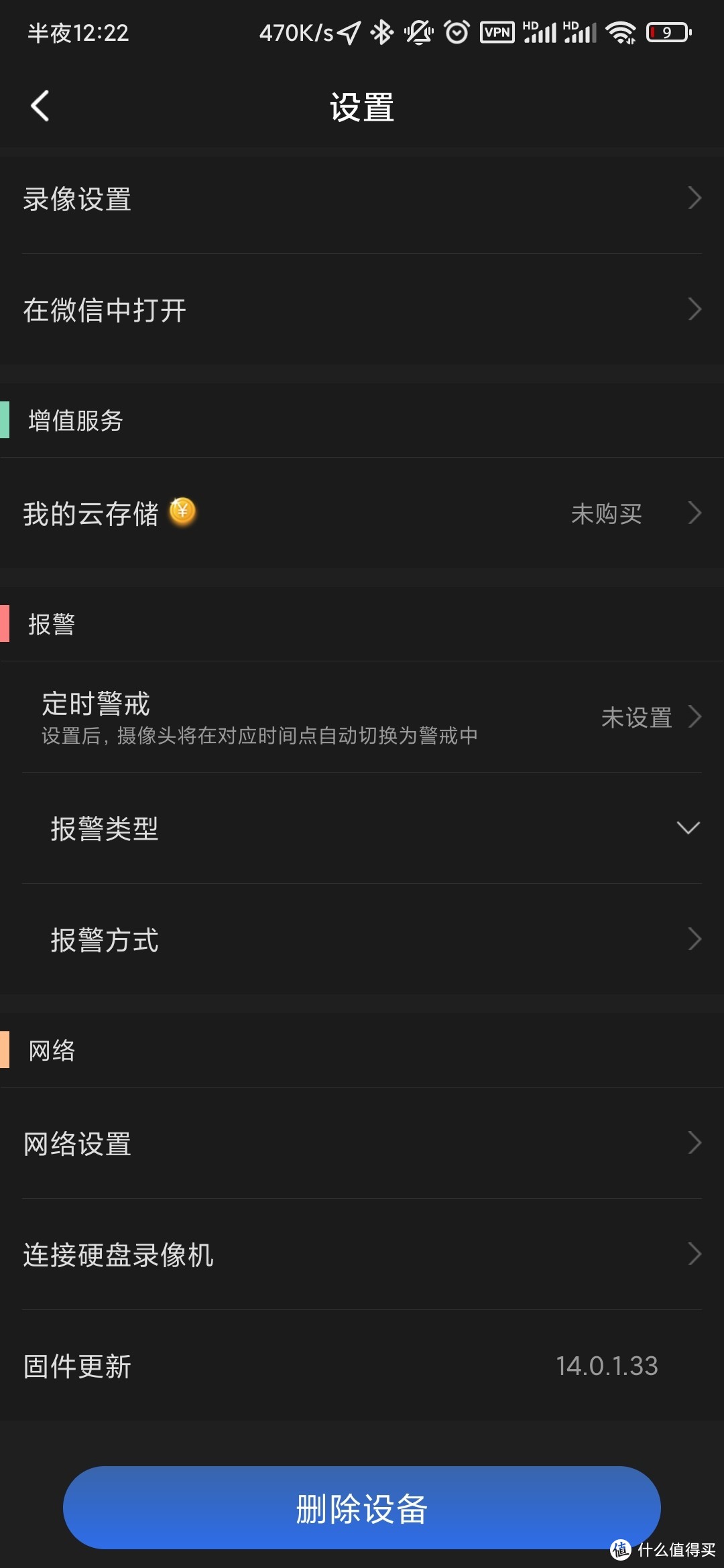Go back from the 设置 page
Image resolution: width=724 pixels, height=1568 pixels.
pyautogui.click(x=40, y=106)
